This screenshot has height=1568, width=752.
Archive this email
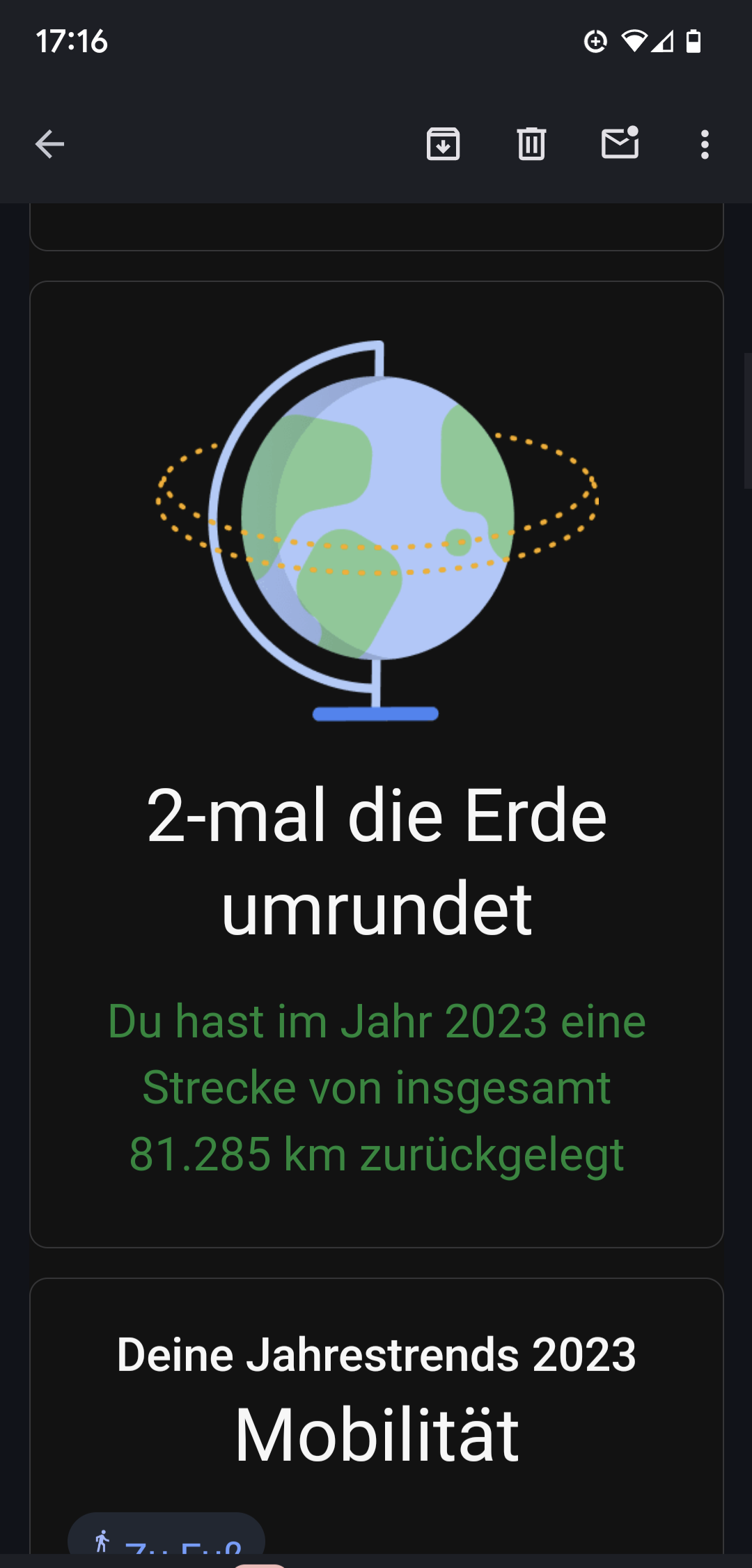444,144
